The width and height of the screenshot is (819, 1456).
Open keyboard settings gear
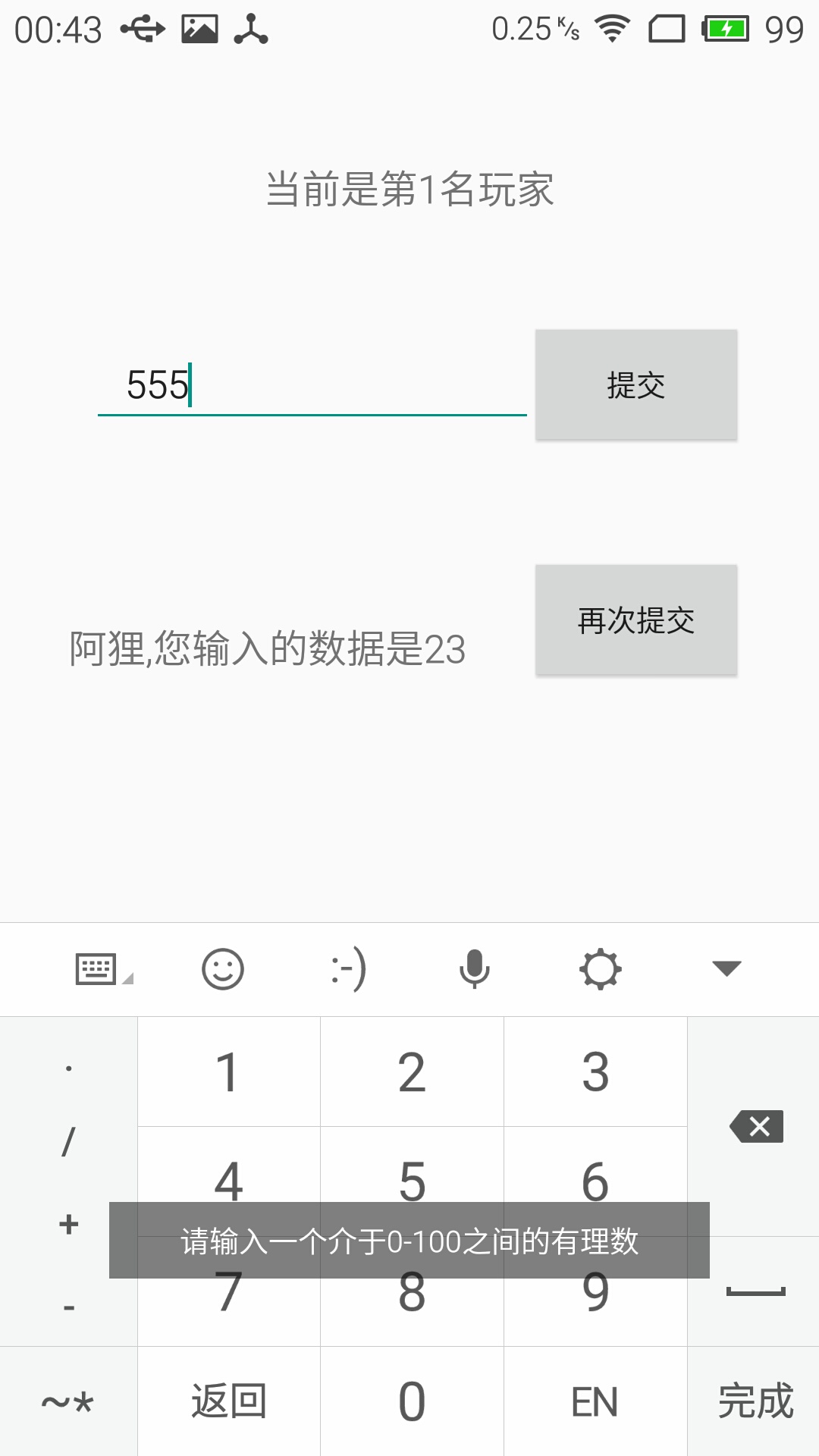[x=600, y=968]
